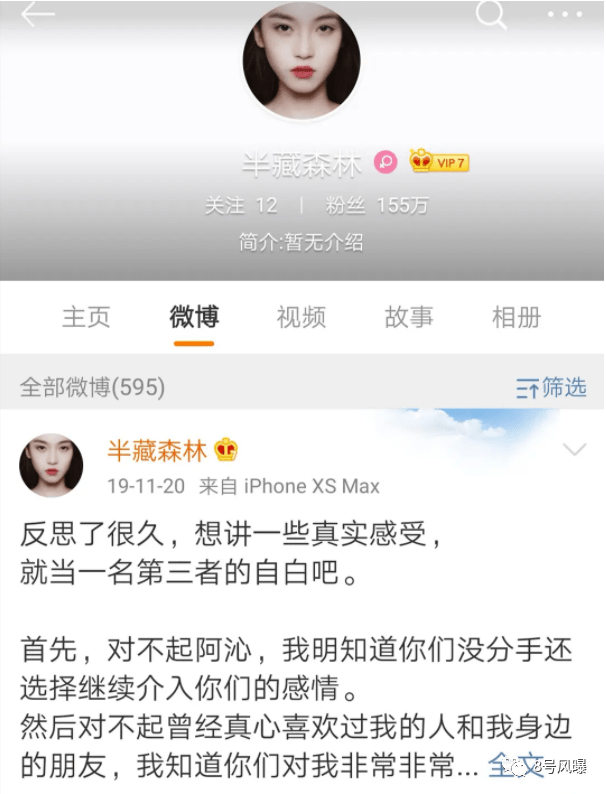The height and width of the screenshot is (794, 606).
Task: Switch to the 视频 tab
Action: (301, 318)
